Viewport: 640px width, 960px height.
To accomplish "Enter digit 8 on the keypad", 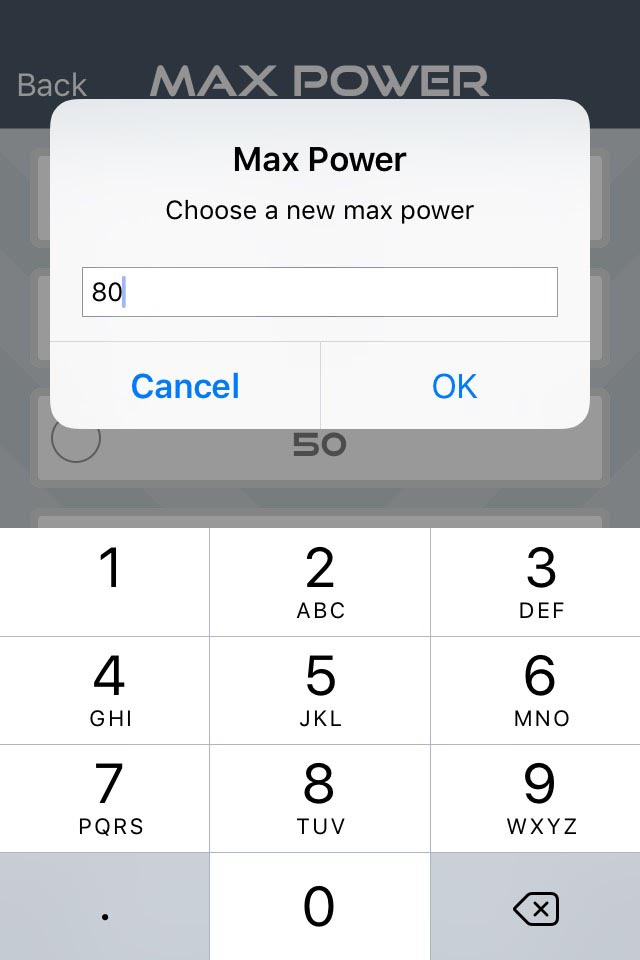I will [320, 798].
